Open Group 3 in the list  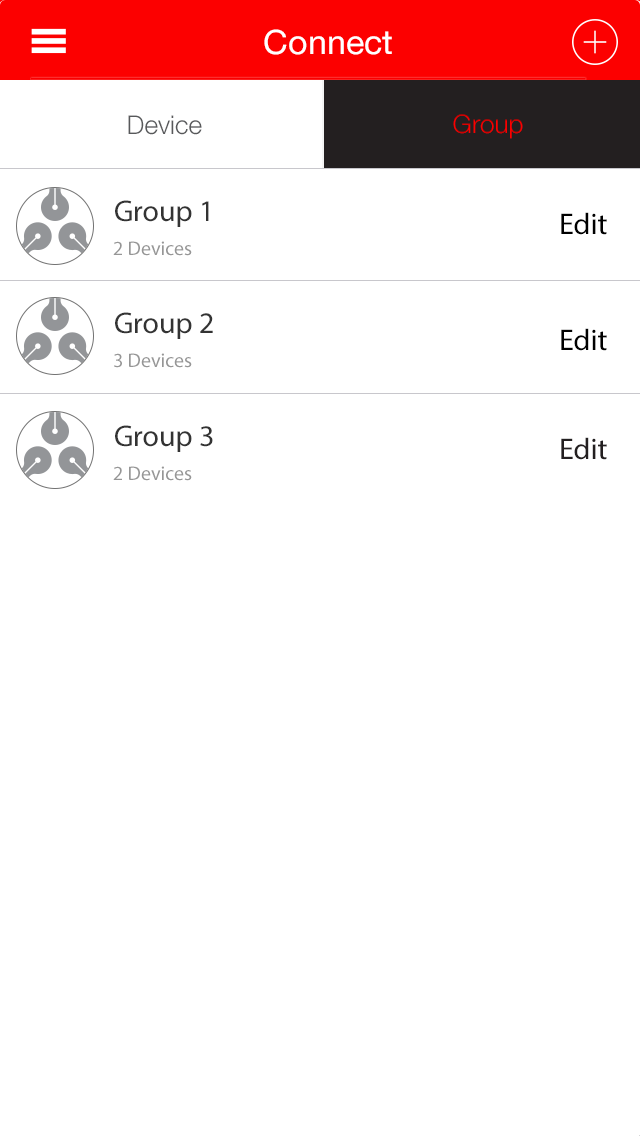pyautogui.click(x=320, y=450)
